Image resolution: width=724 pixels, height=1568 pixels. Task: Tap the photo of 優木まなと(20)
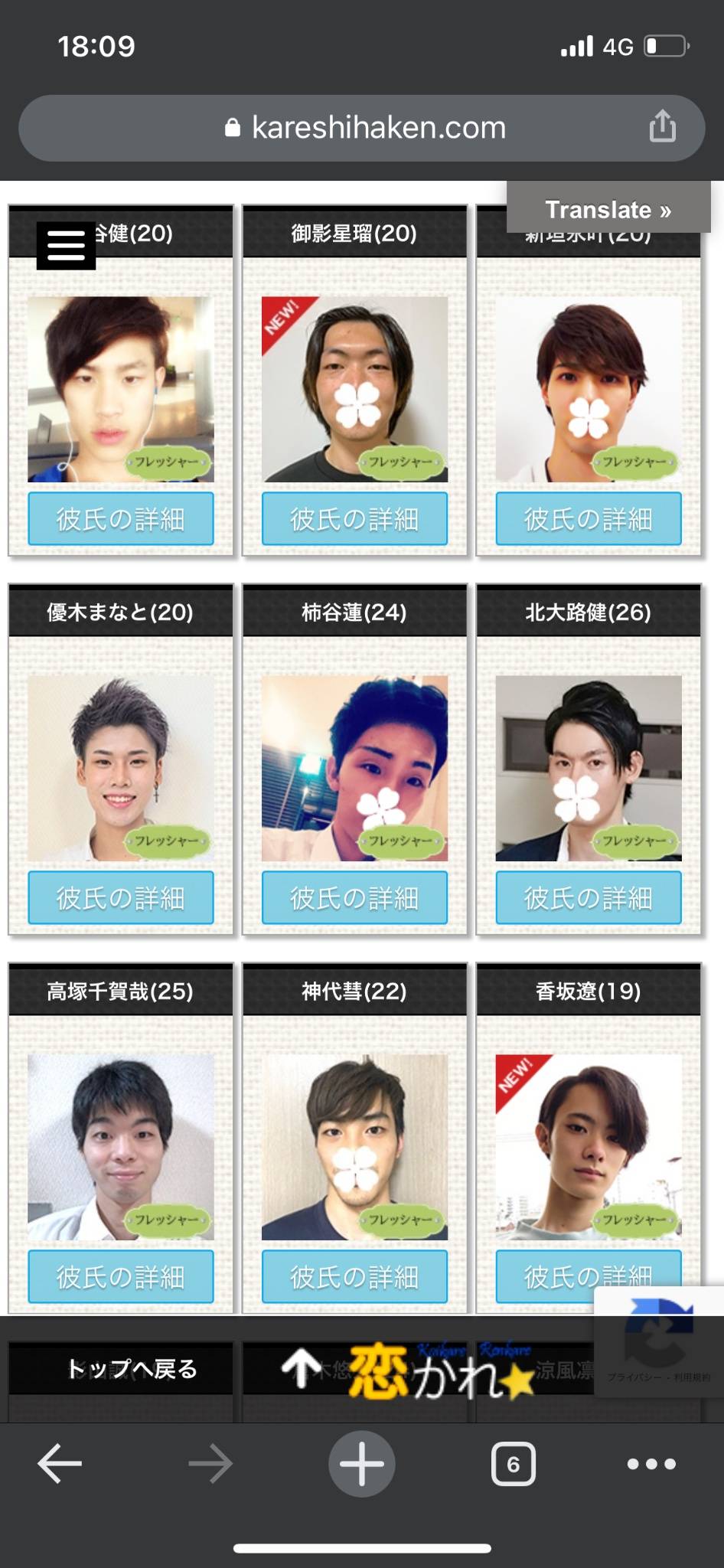[120, 768]
